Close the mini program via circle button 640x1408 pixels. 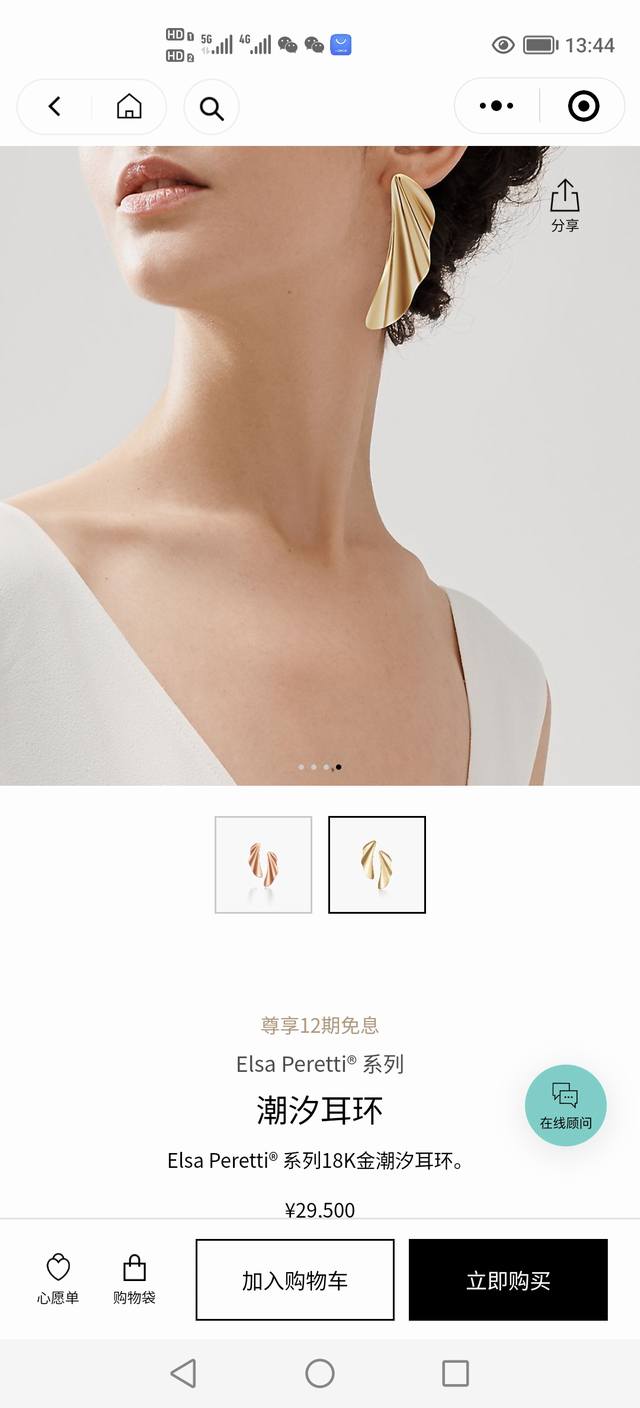point(583,106)
